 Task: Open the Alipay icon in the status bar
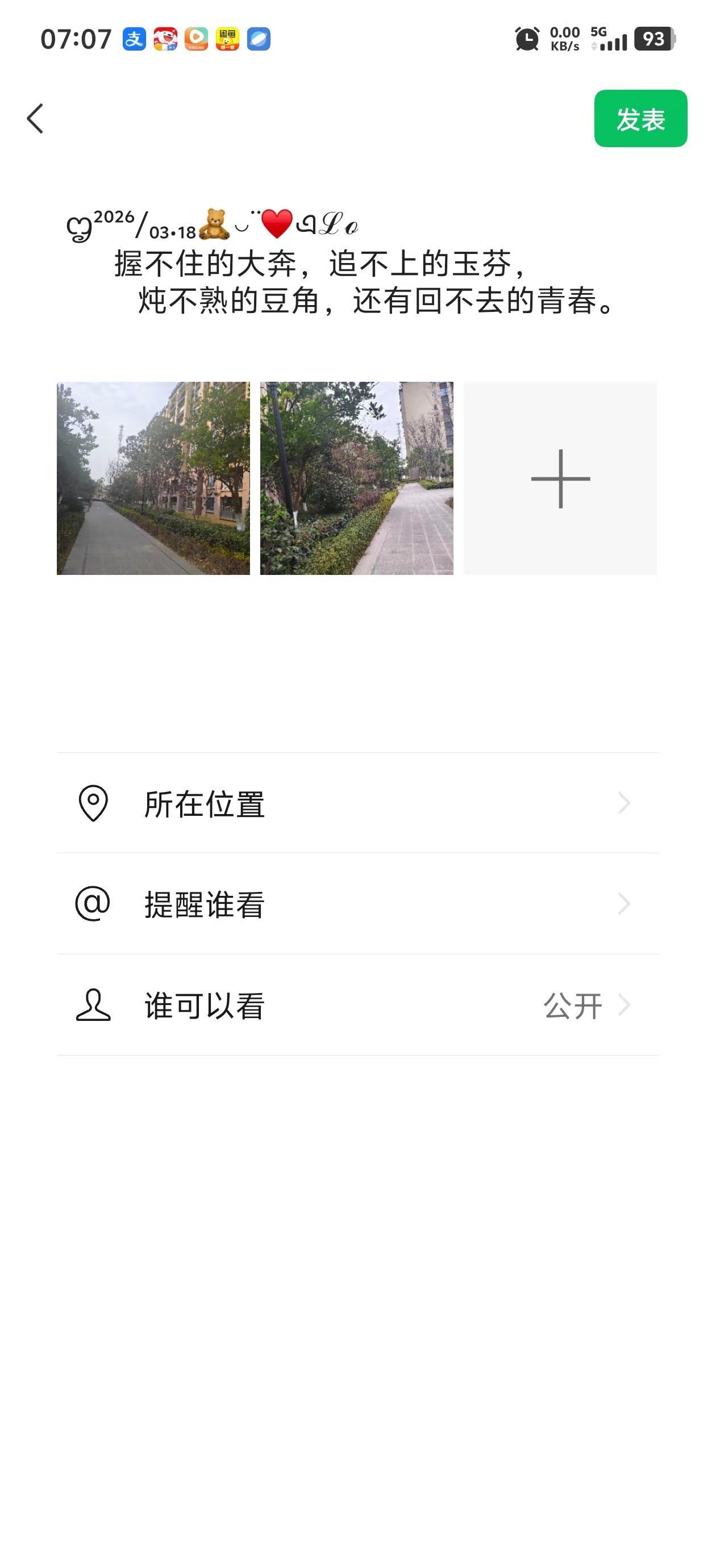[x=135, y=39]
